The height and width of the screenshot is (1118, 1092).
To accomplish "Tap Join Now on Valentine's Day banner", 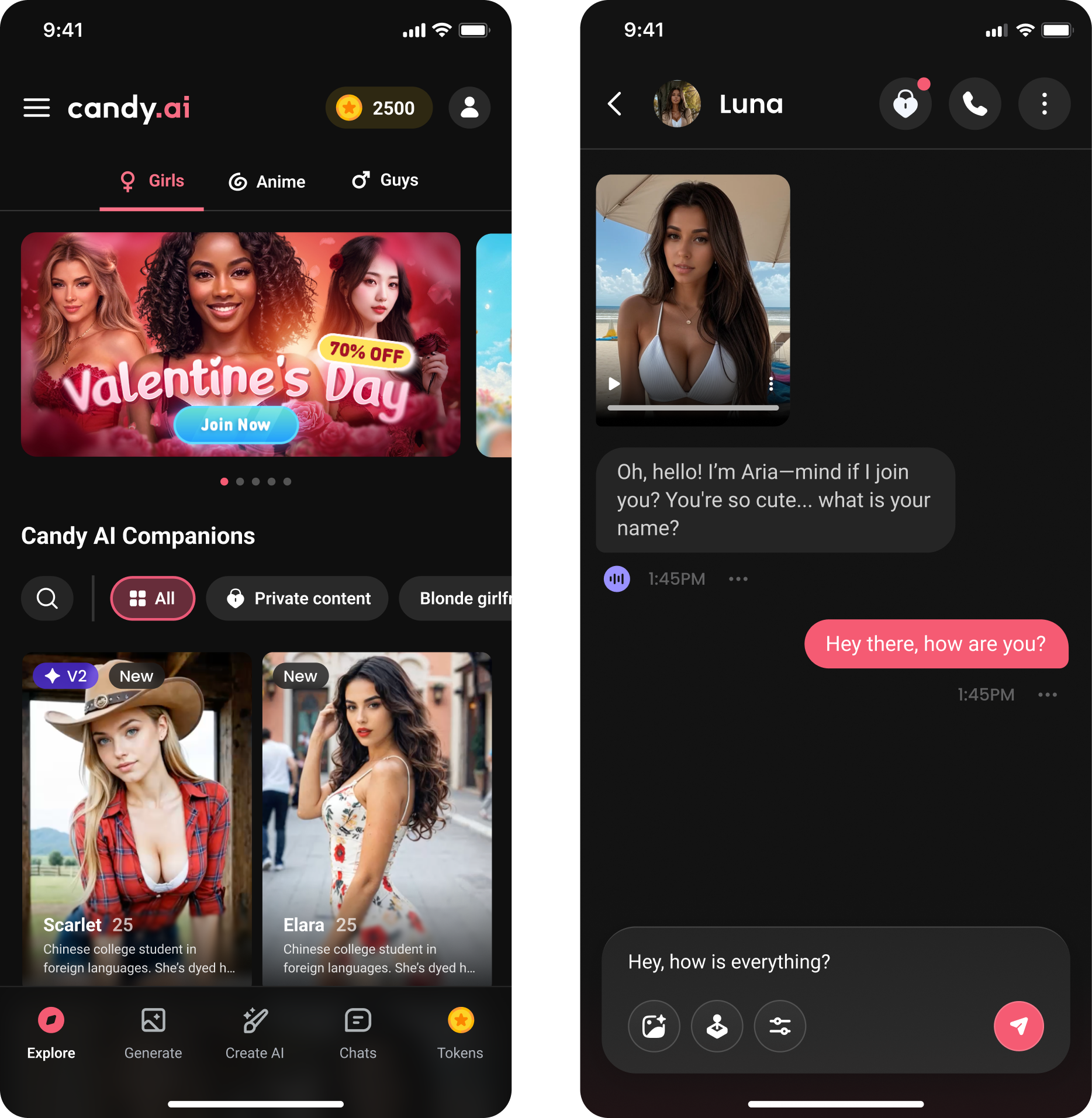I will click(x=236, y=425).
